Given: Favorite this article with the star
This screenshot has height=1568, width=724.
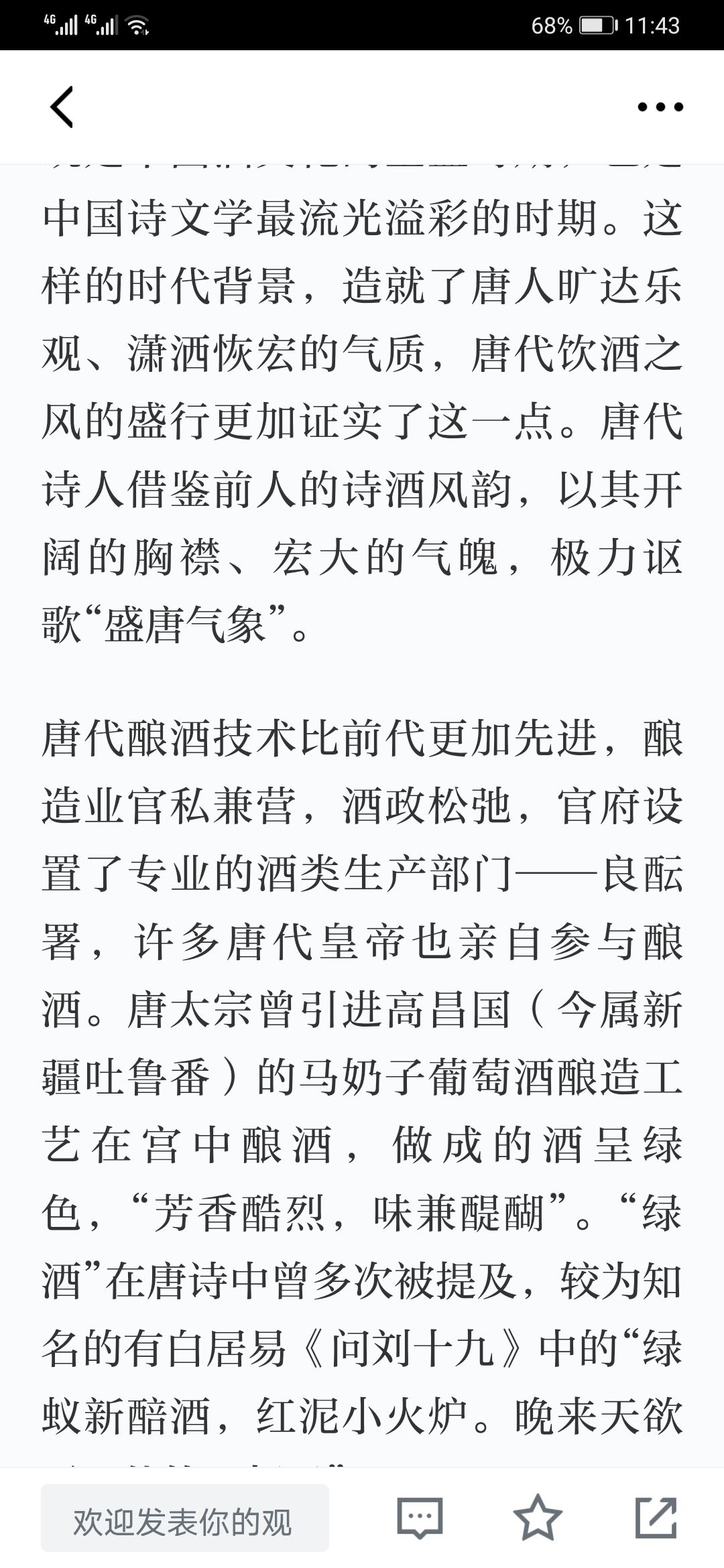Looking at the screenshot, I should pos(538,1518).
